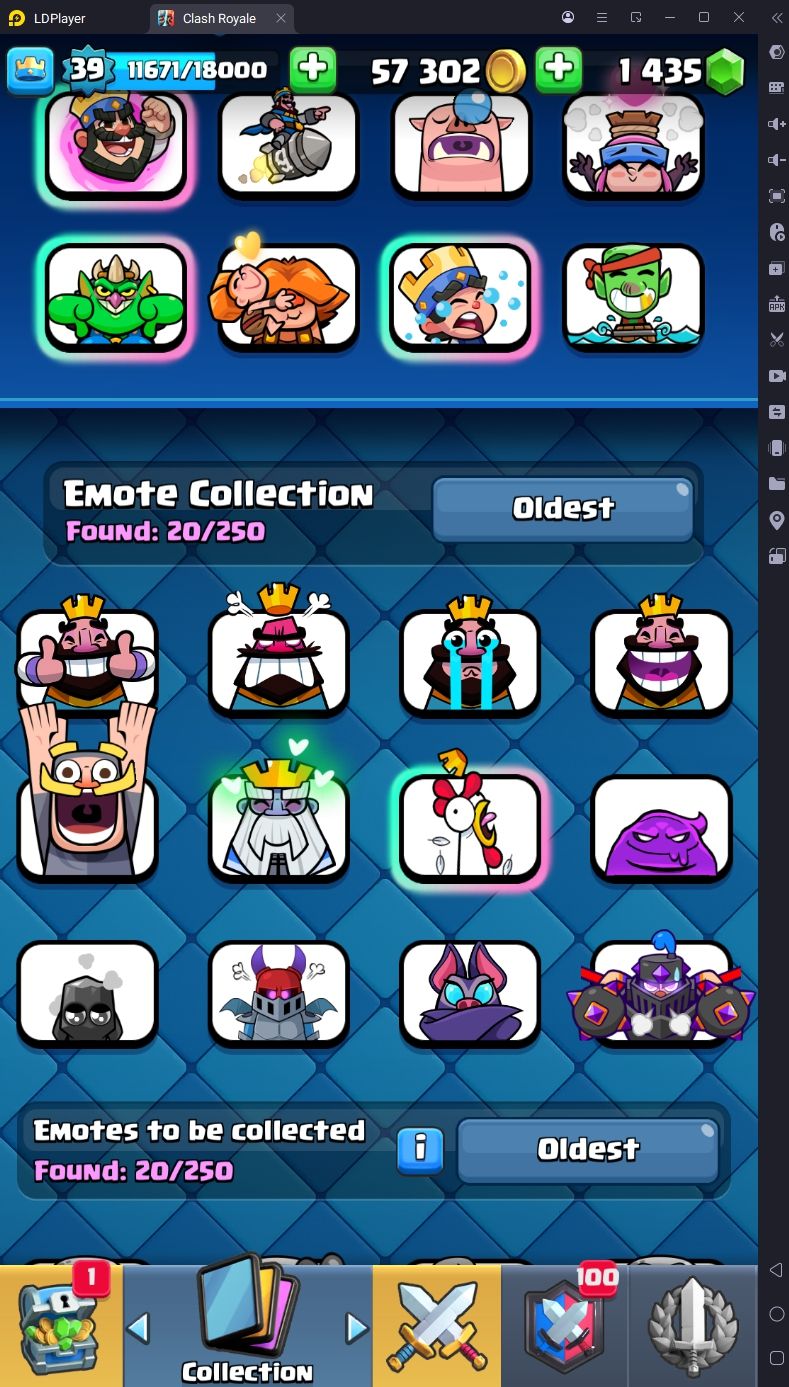Select the angry King emote

point(279,660)
